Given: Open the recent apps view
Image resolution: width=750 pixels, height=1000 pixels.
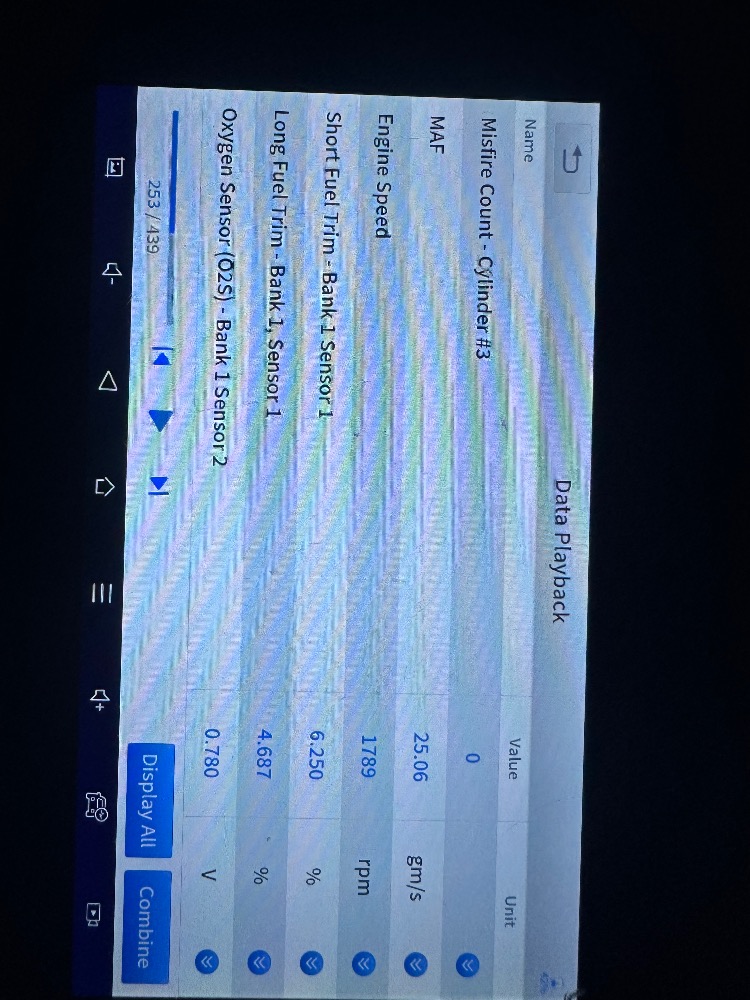Looking at the screenshot, I should [x=107, y=592].
